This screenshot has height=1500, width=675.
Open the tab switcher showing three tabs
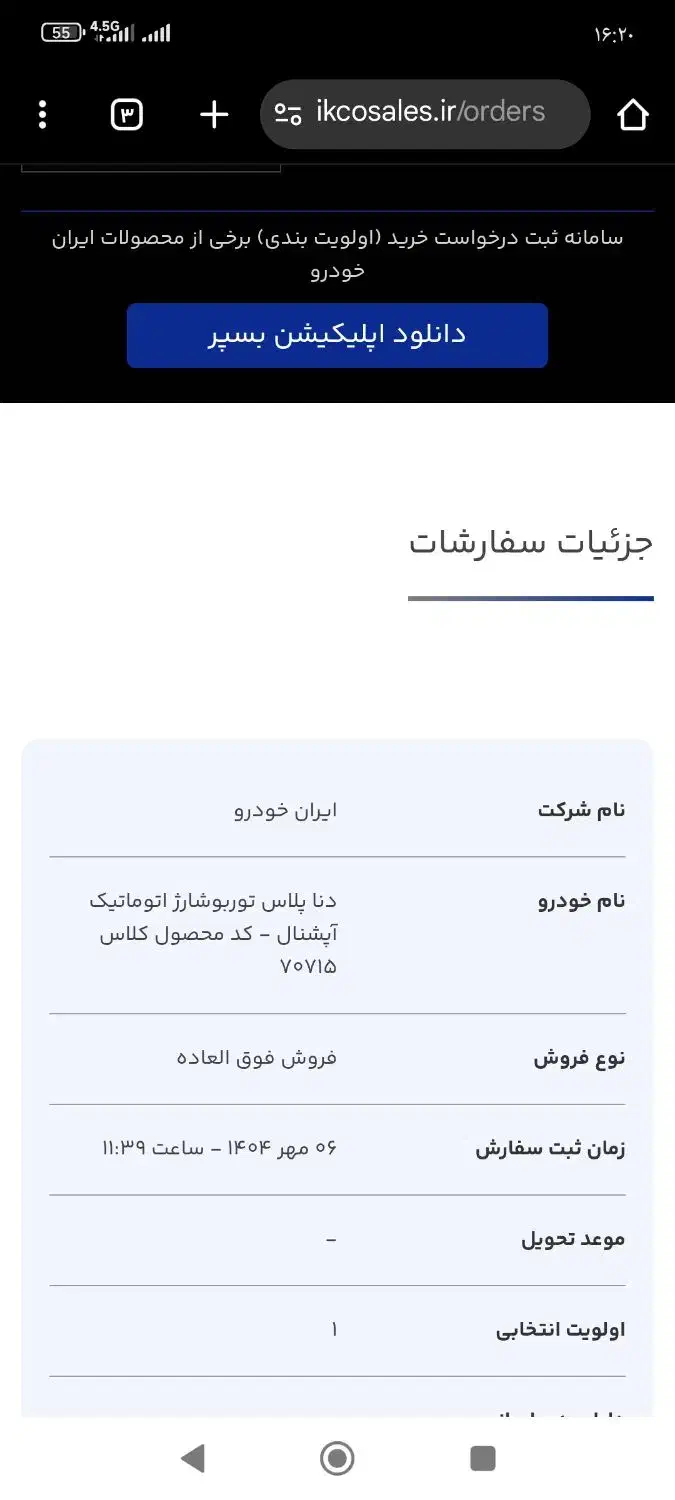(126, 115)
